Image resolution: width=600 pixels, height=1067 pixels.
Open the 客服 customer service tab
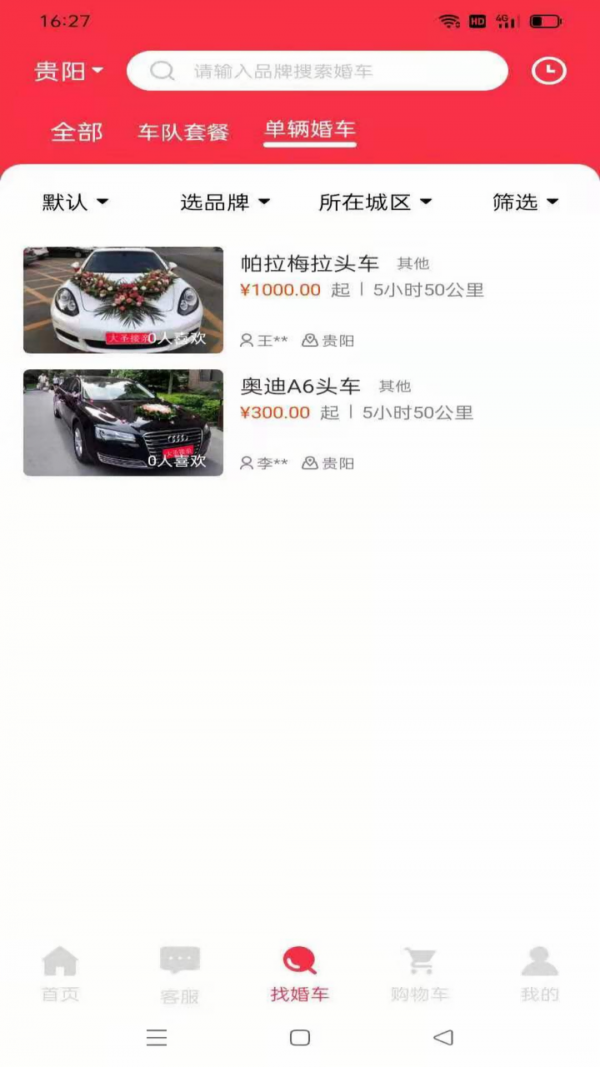coord(180,974)
